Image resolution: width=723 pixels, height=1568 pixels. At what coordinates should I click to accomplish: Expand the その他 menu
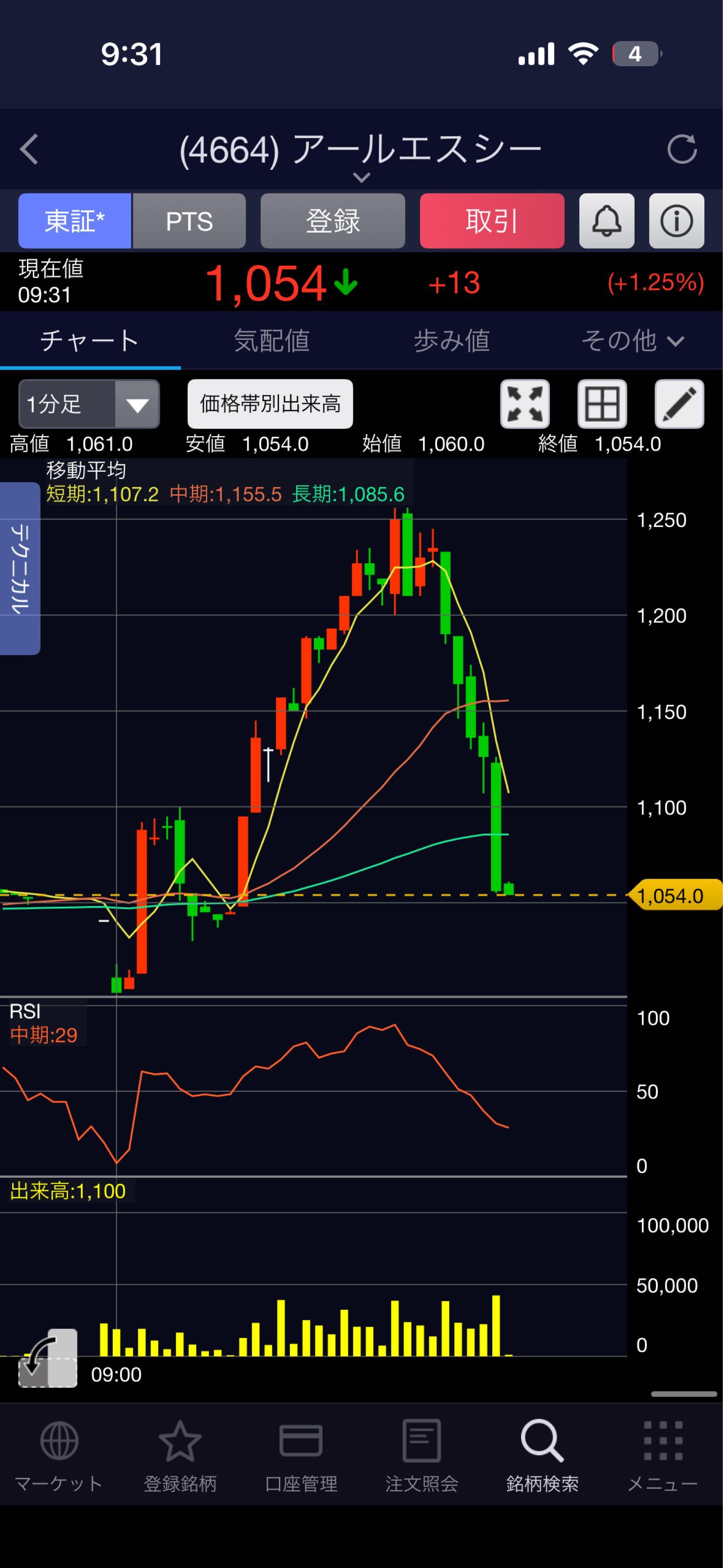[632, 340]
